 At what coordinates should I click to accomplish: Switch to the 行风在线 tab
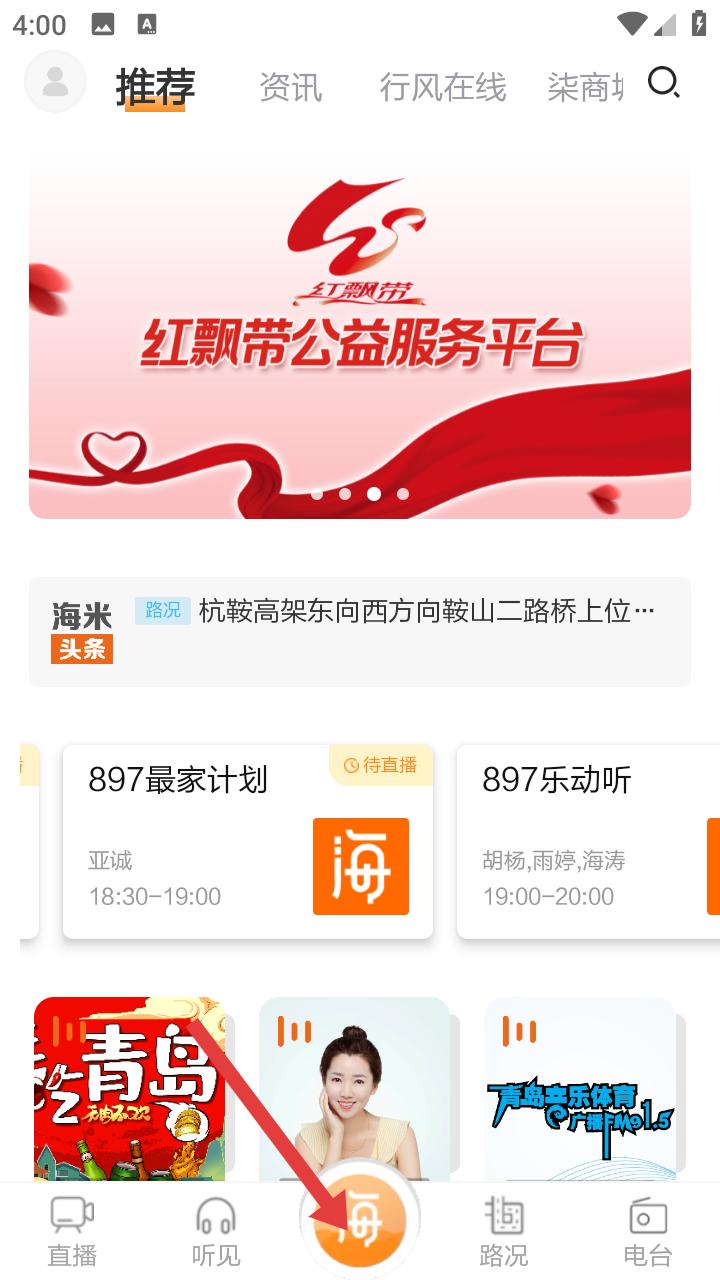coord(443,87)
